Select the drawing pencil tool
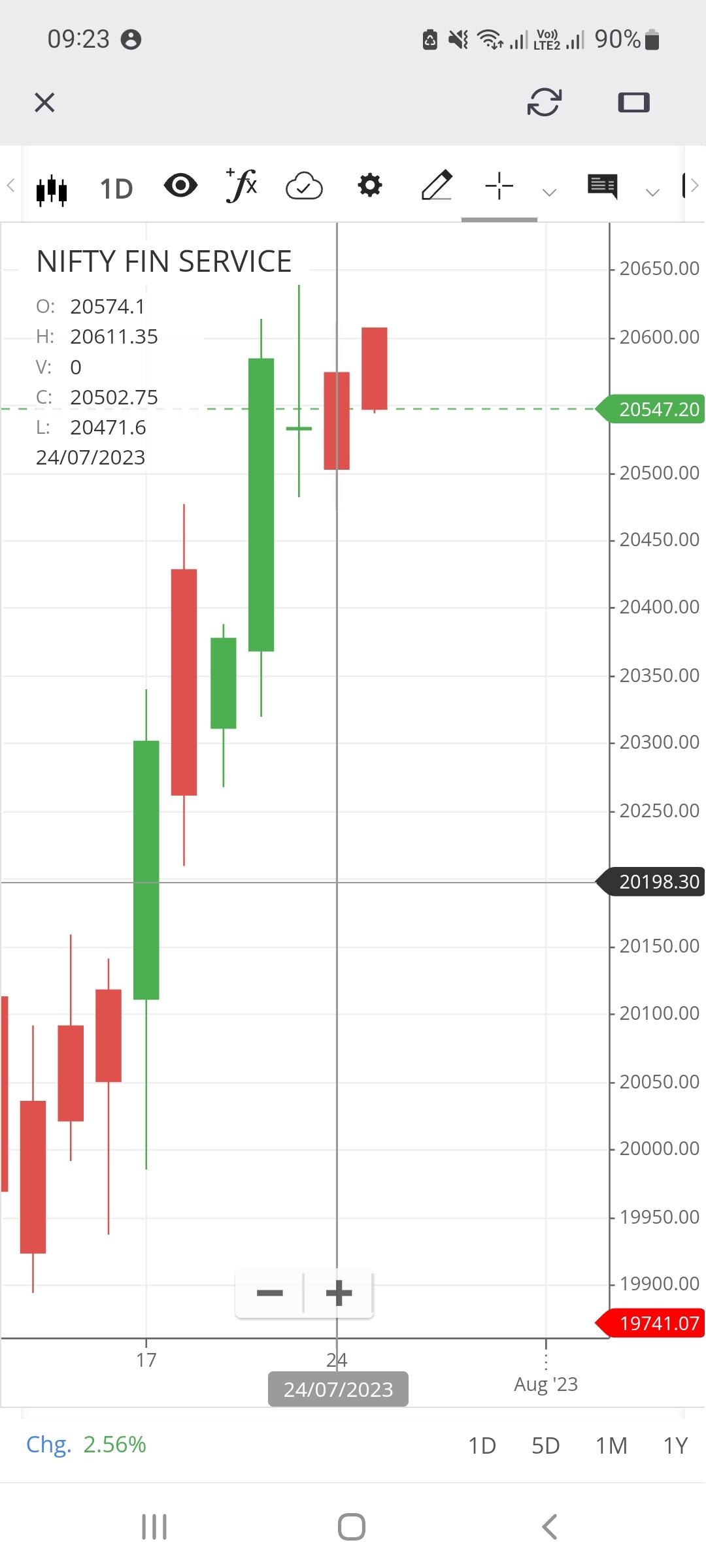Viewport: 706px width, 1568px height. click(x=437, y=186)
